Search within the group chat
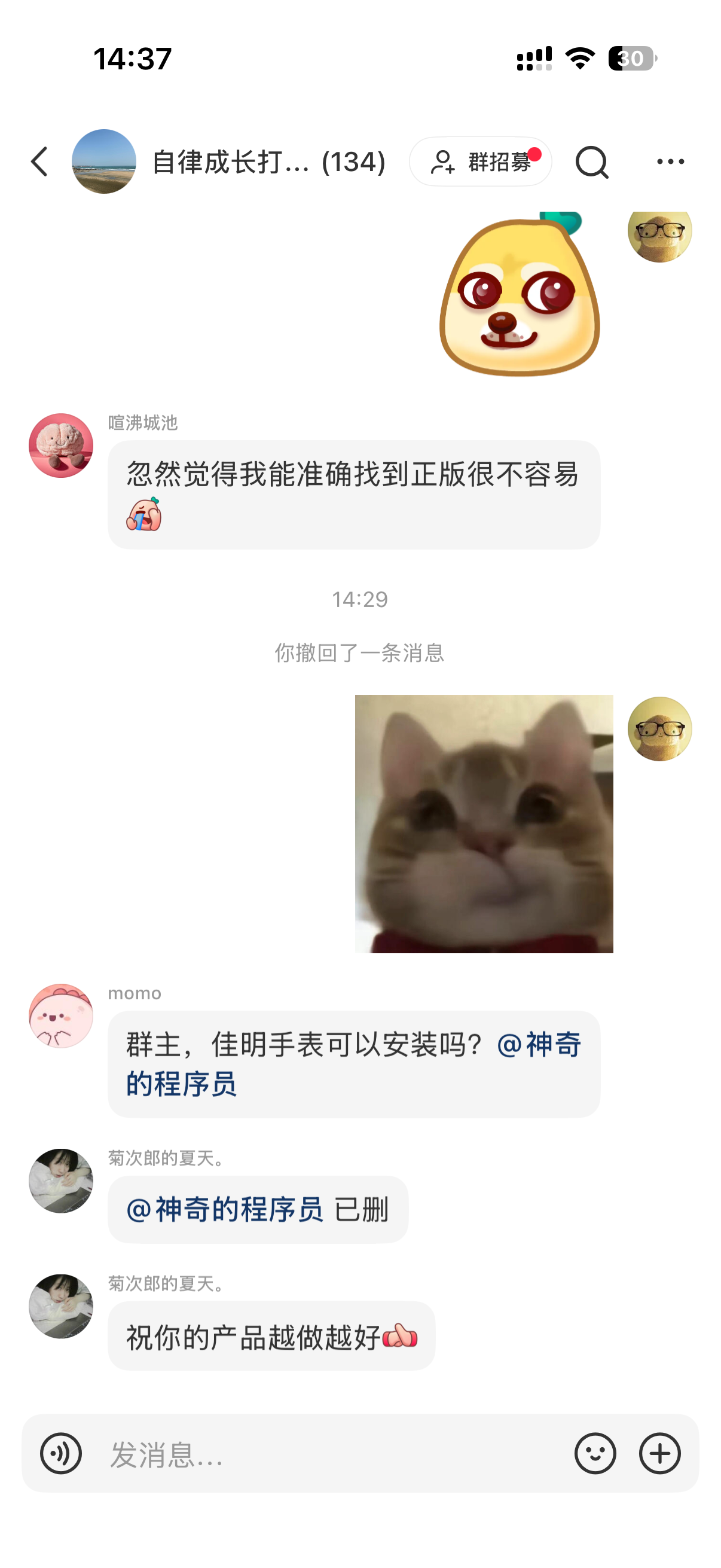The image size is (721, 1568). [592, 162]
